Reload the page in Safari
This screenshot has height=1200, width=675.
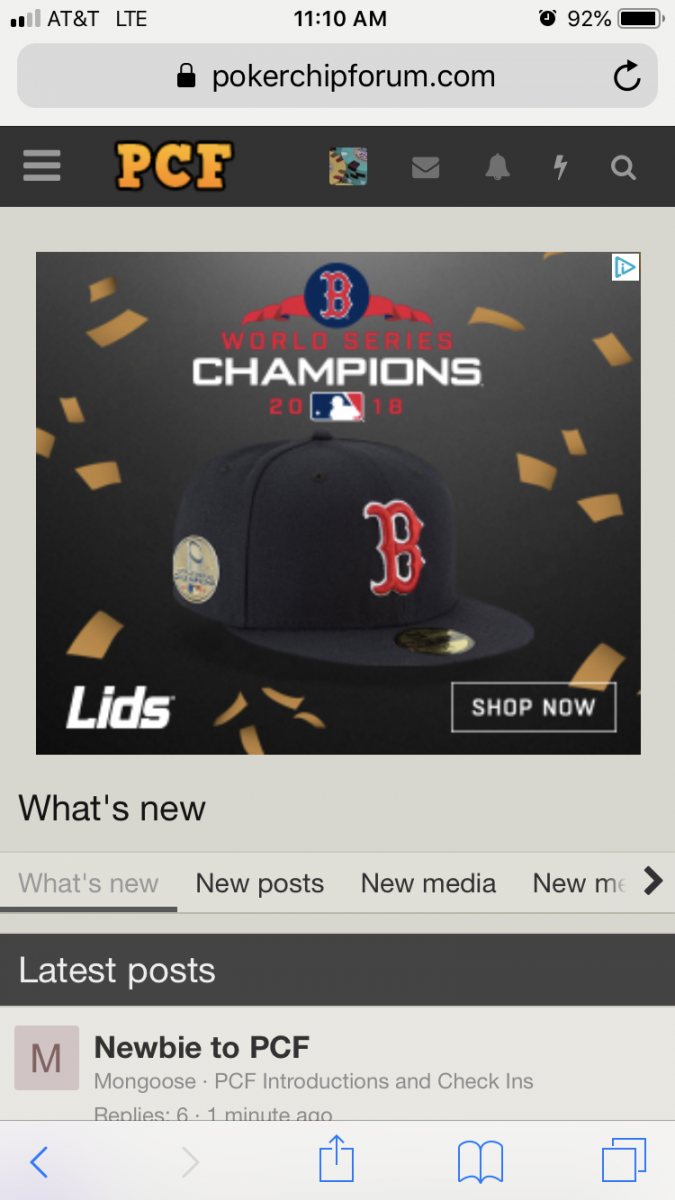tap(627, 76)
